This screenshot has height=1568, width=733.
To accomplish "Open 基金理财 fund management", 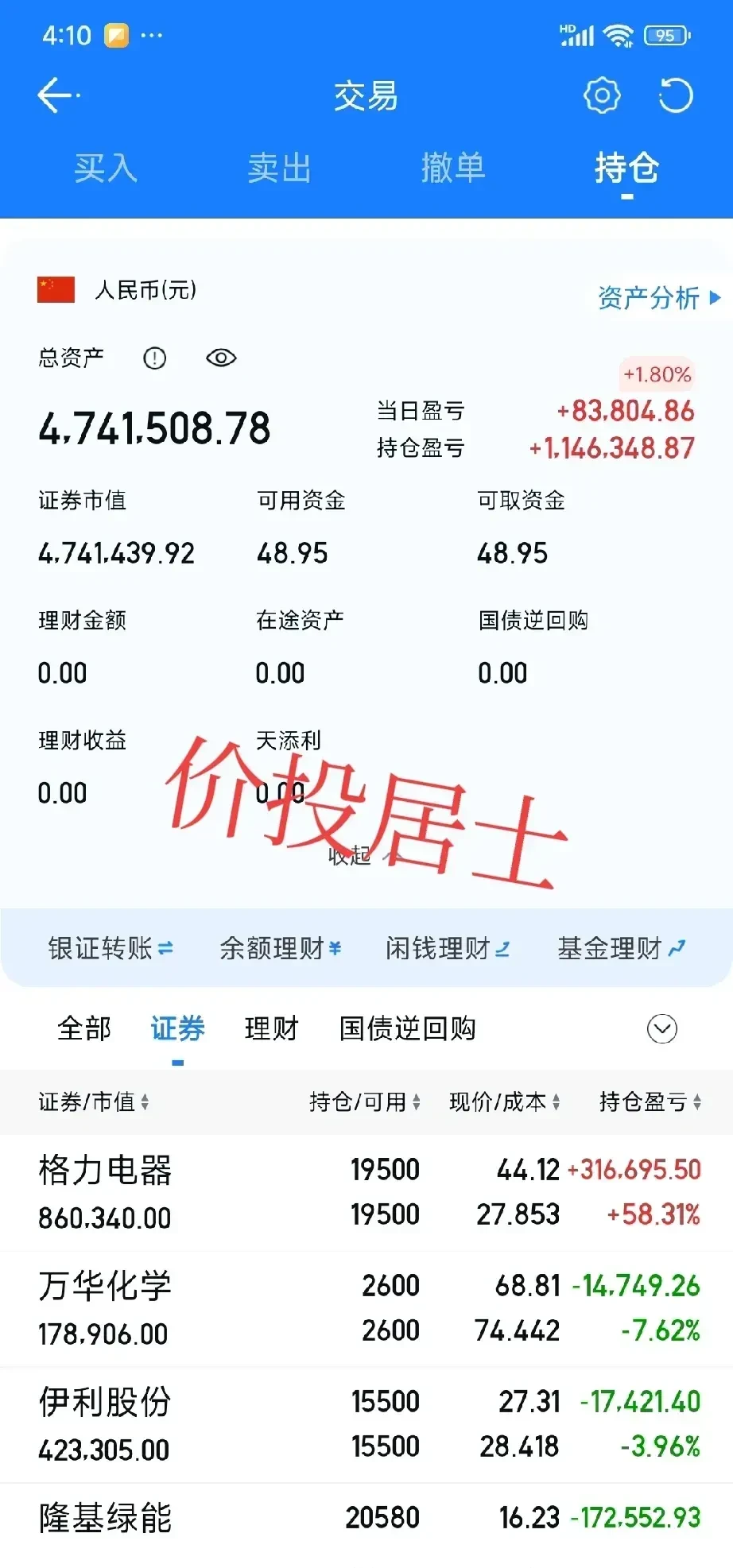I will [x=620, y=947].
